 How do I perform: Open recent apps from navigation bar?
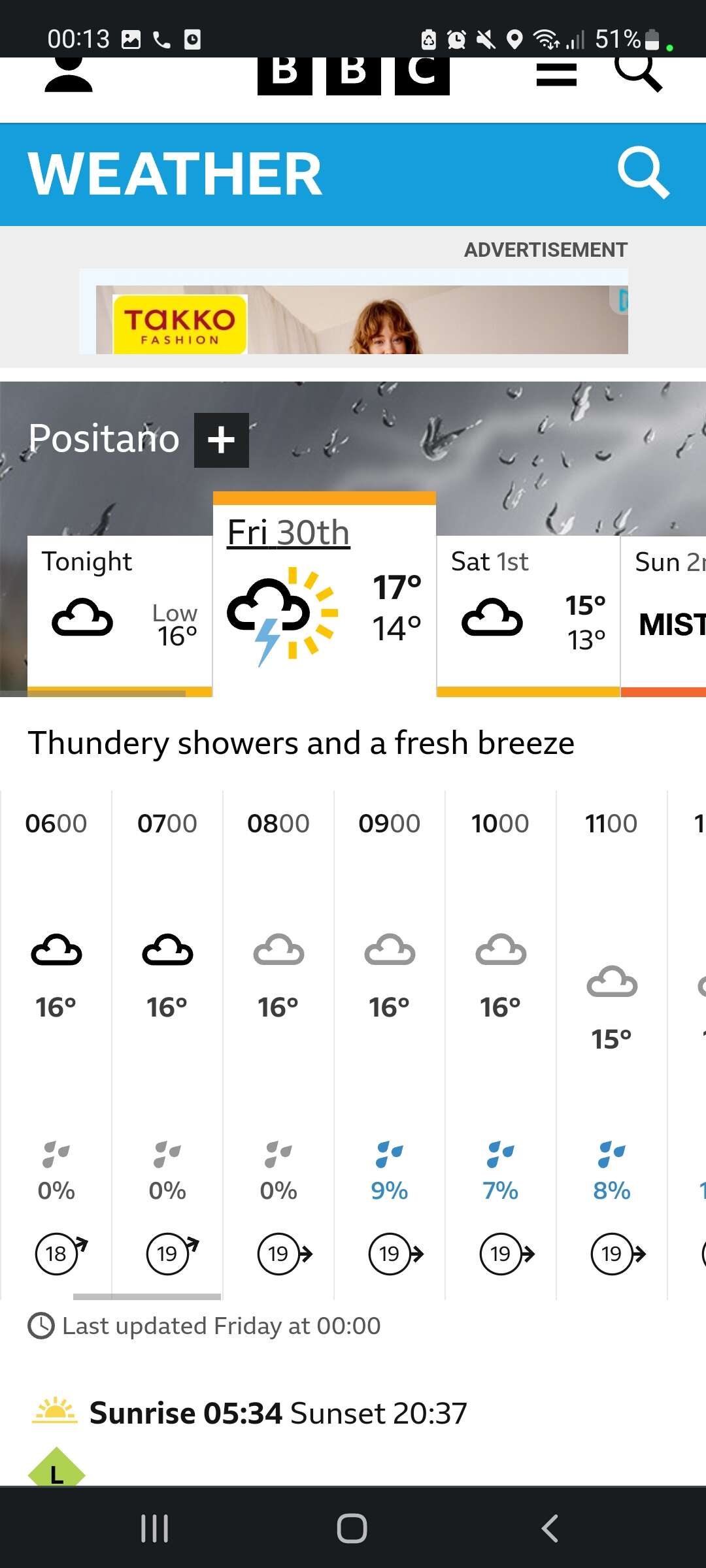[155, 1528]
